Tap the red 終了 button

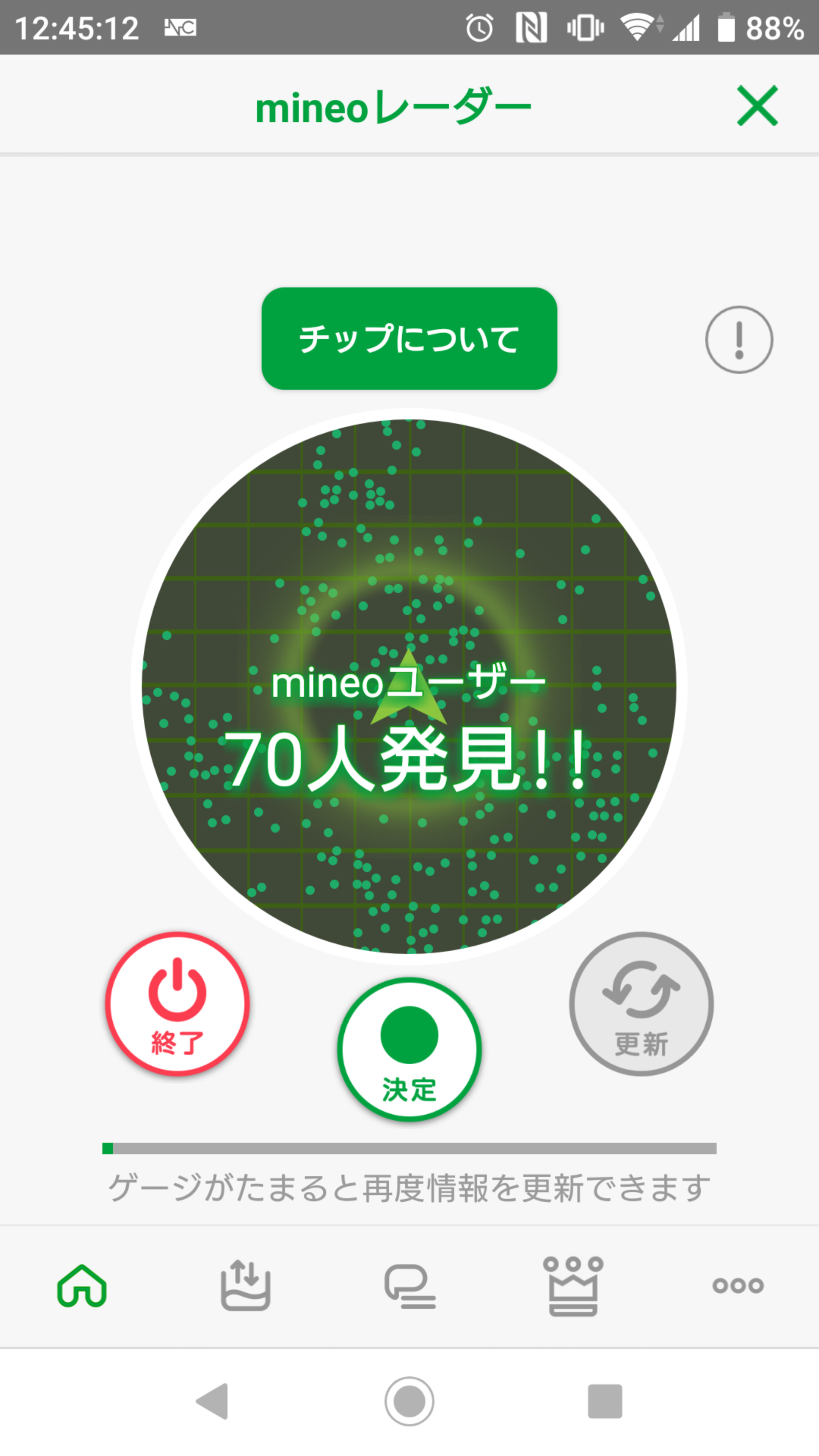coord(177,1004)
